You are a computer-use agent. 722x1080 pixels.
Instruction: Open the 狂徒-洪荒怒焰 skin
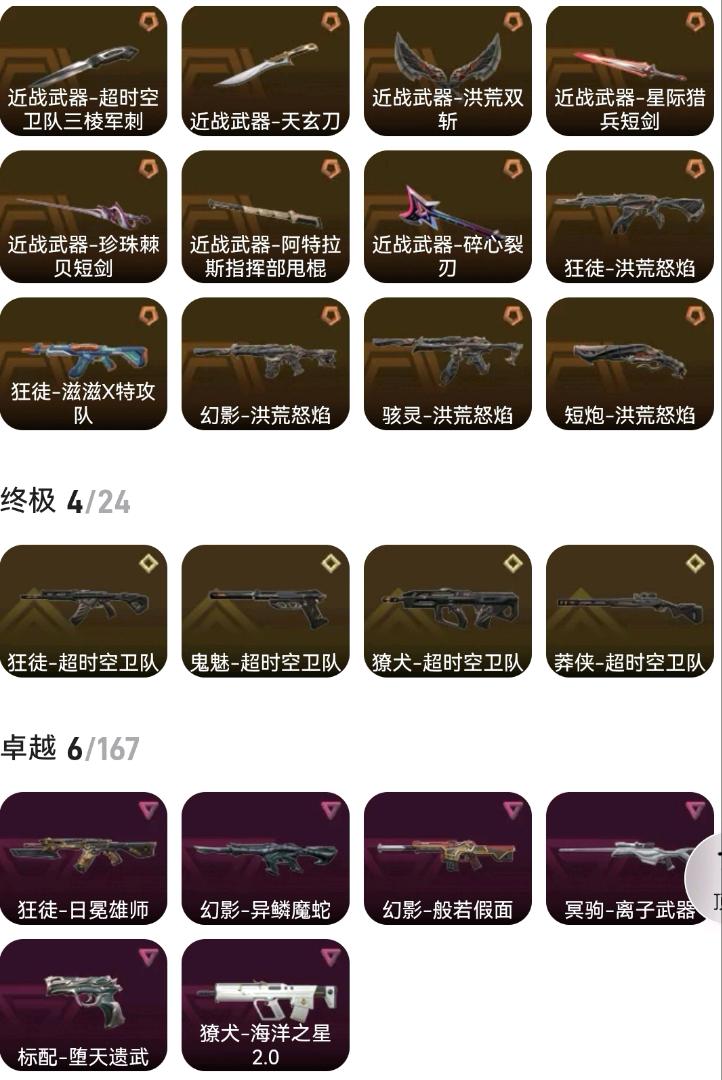pos(630,217)
